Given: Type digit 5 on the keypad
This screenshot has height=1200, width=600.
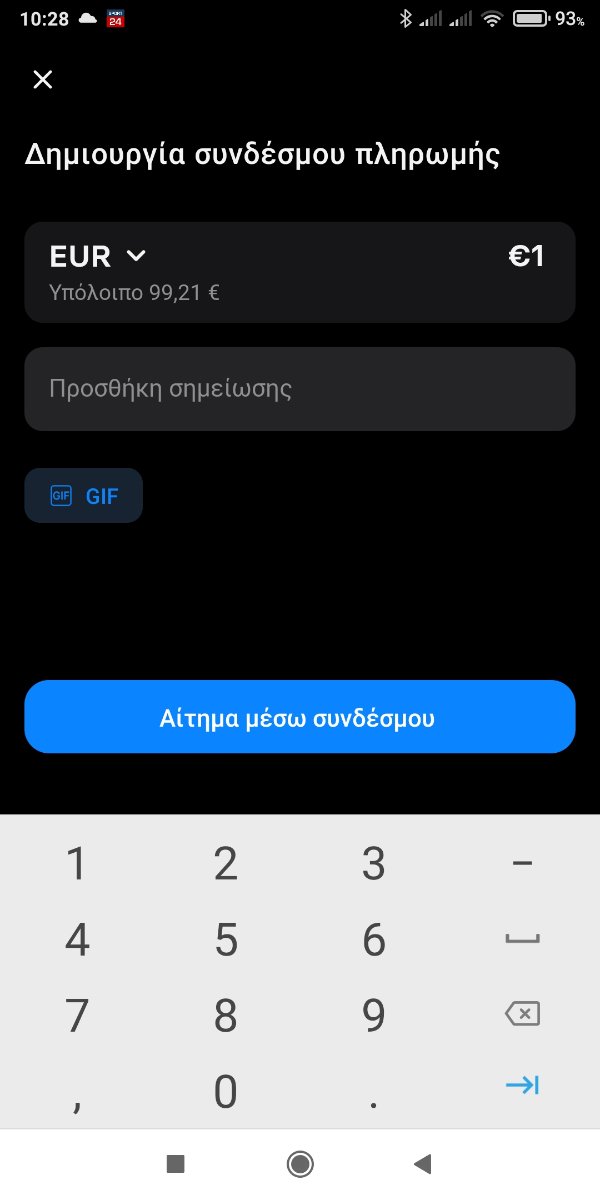Looking at the screenshot, I should tap(226, 940).
